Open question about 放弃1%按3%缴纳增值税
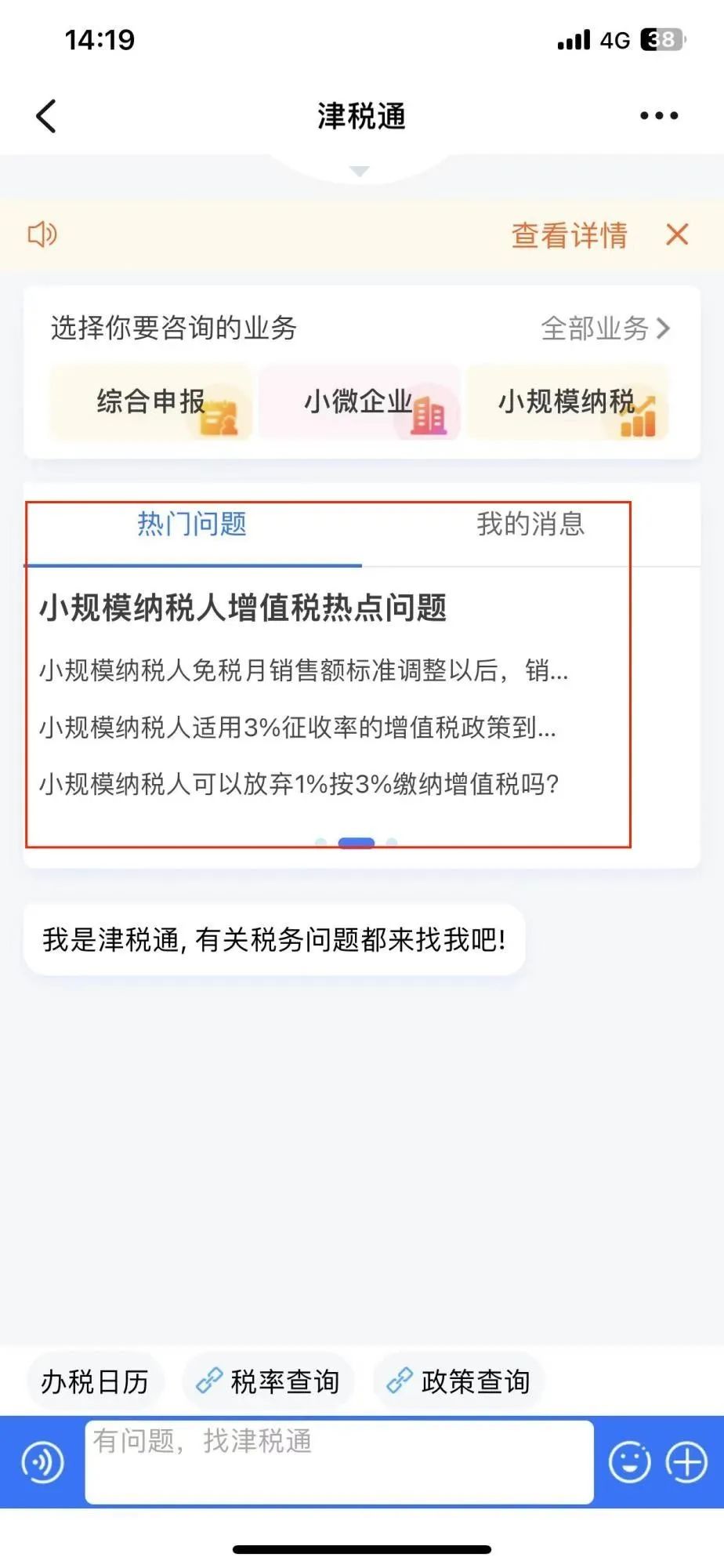Viewport: 724px width, 1568px height. 299,784
